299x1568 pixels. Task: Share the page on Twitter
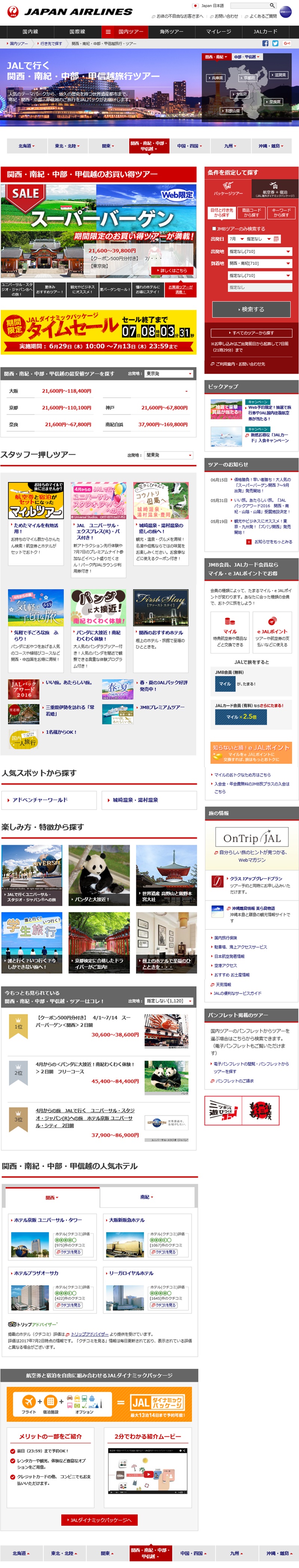point(275,44)
